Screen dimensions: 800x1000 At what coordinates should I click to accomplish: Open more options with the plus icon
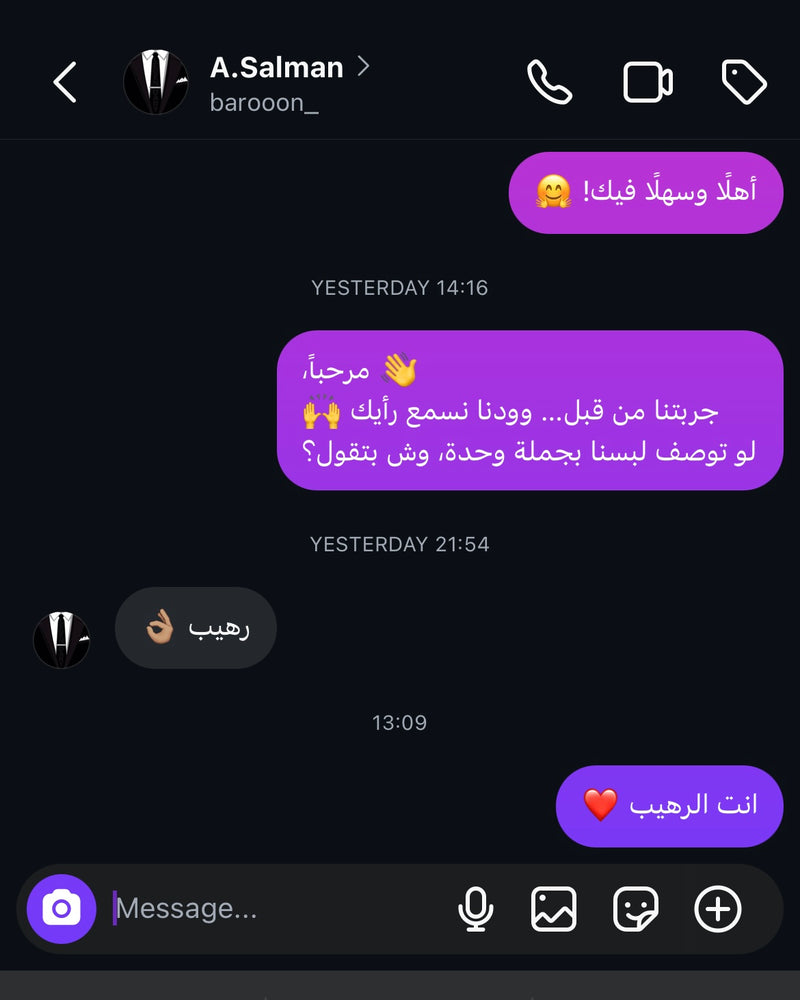pos(718,909)
